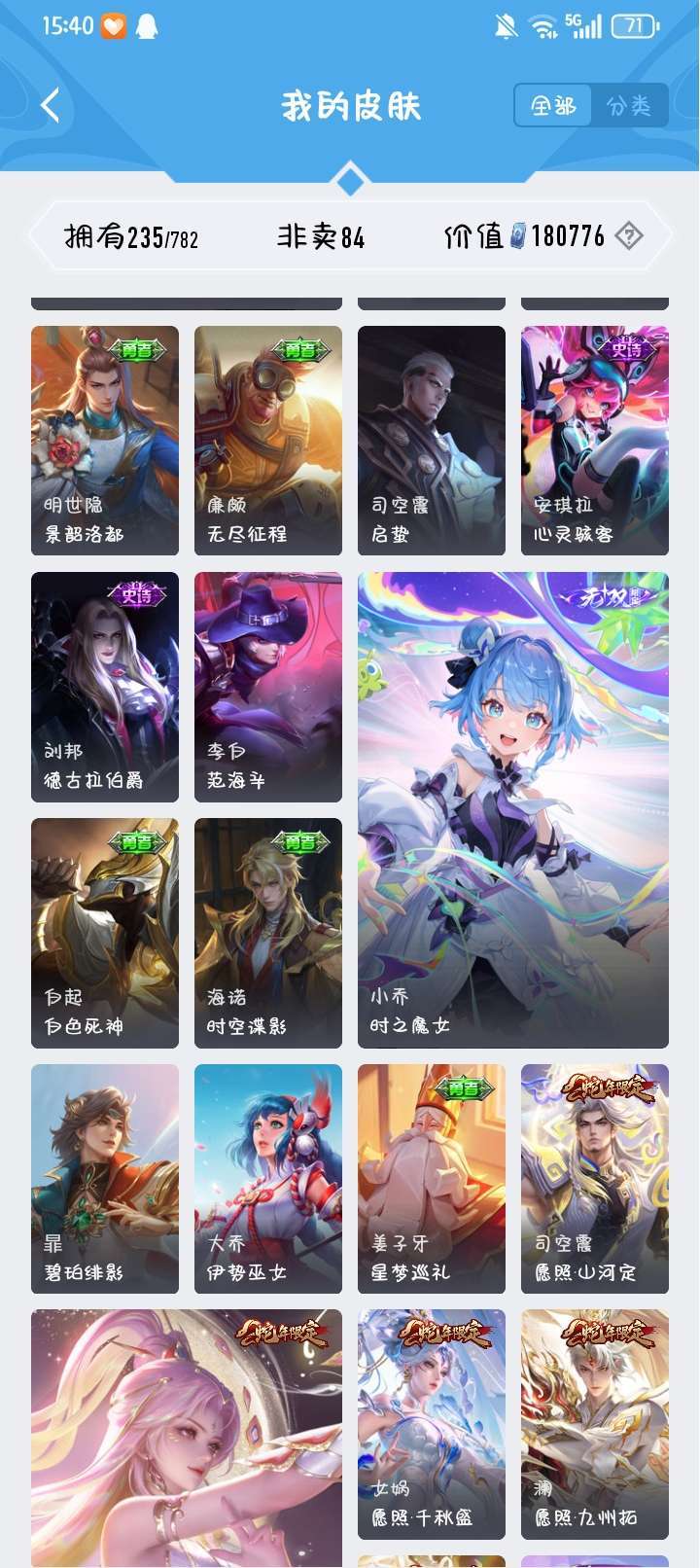View 曜 碧珀绯影 skin

pyautogui.click(x=105, y=1179)
